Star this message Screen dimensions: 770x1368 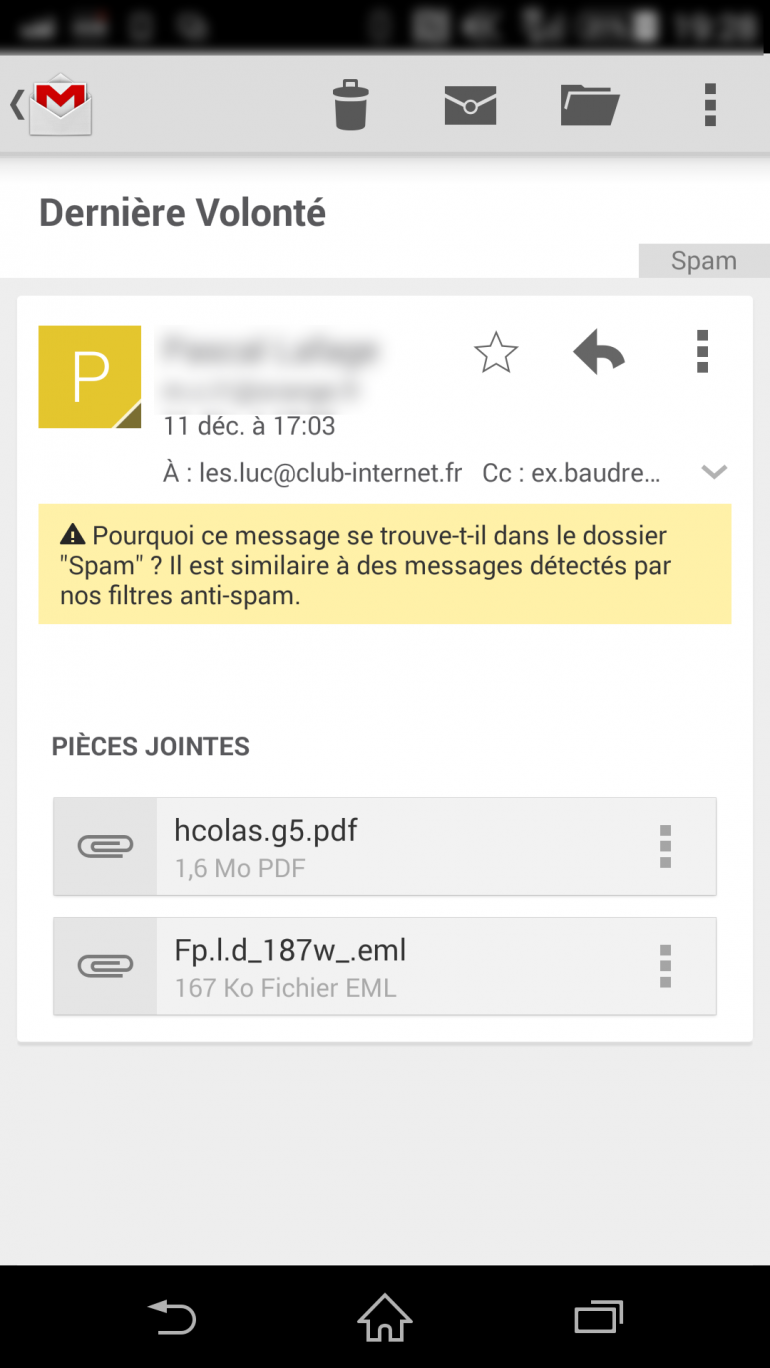(496, 353)
